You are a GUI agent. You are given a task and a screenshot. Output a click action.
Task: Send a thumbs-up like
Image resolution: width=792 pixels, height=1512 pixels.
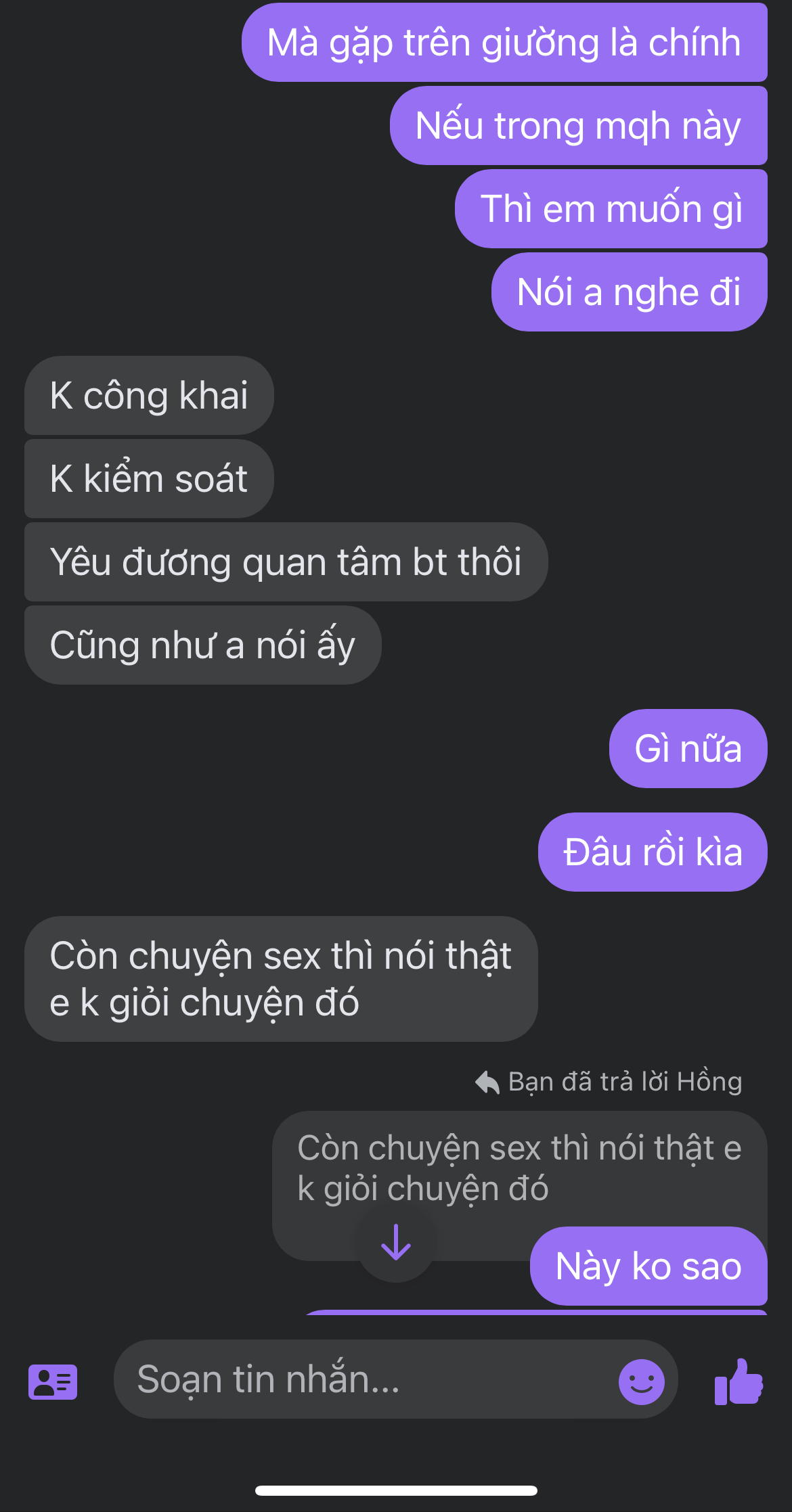tap(739, 1381)
